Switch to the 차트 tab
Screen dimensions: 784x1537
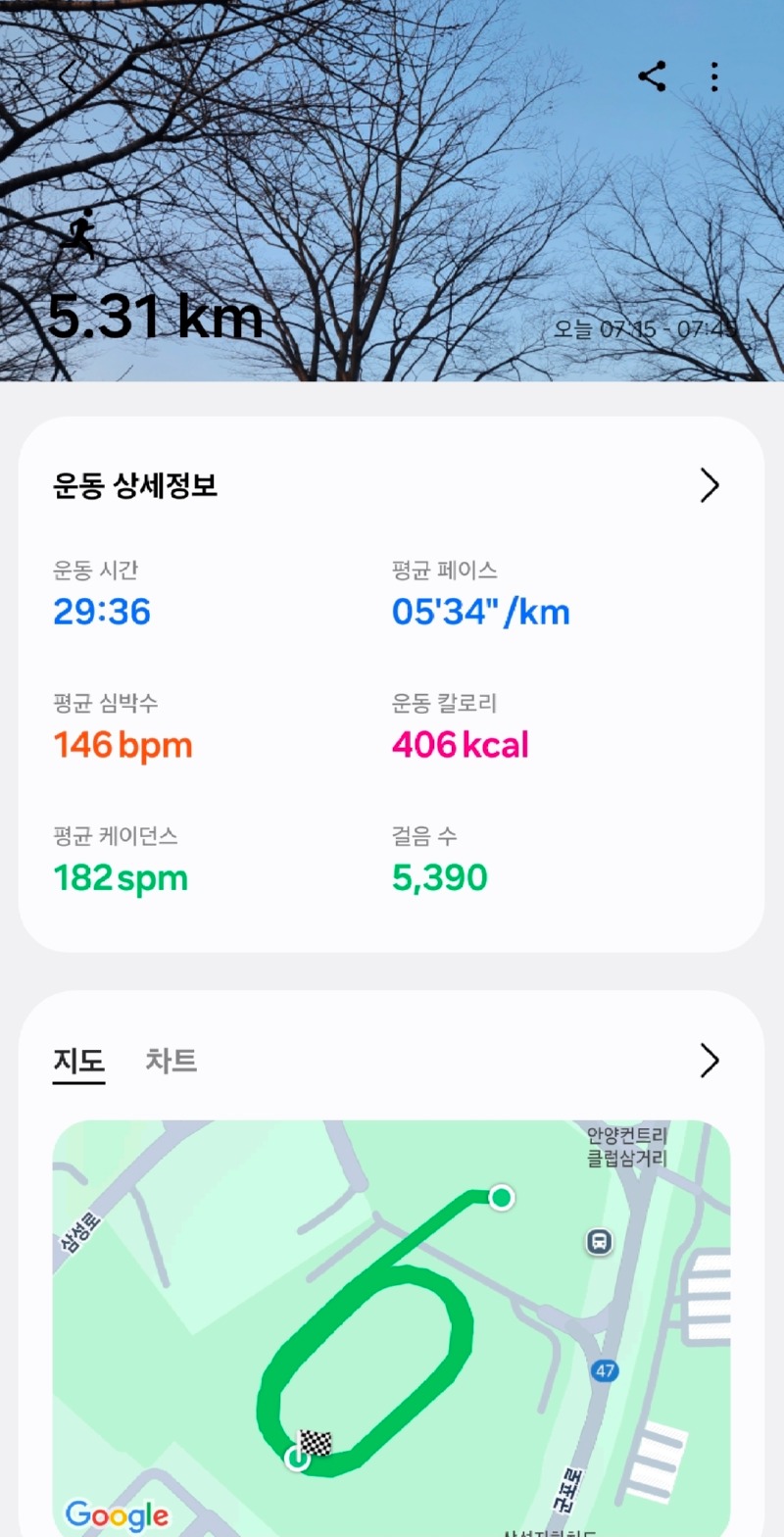171,1061
